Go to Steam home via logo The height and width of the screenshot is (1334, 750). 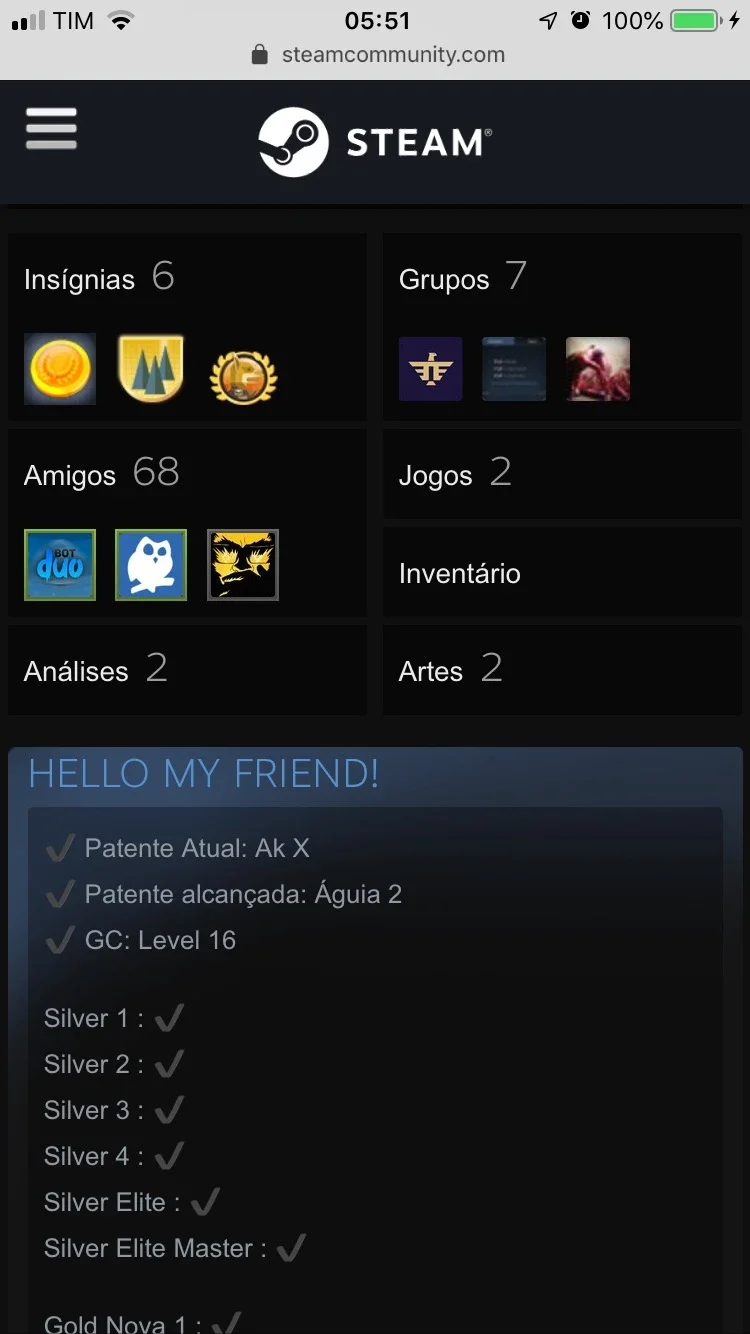click(x=375, y=142)
